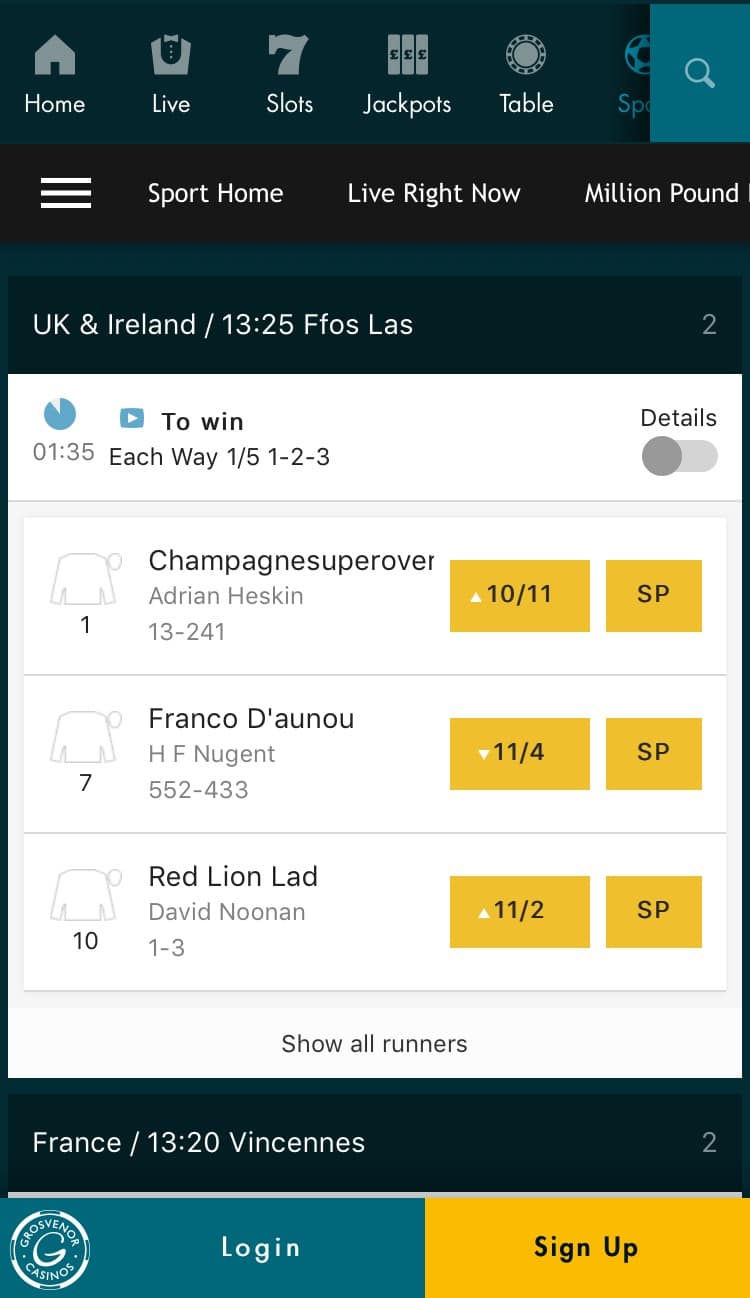Open the France 13:20 Vincennes race
This screenshot has height=1298, width=750.
pyautogui.click(x=375, y=1142)
